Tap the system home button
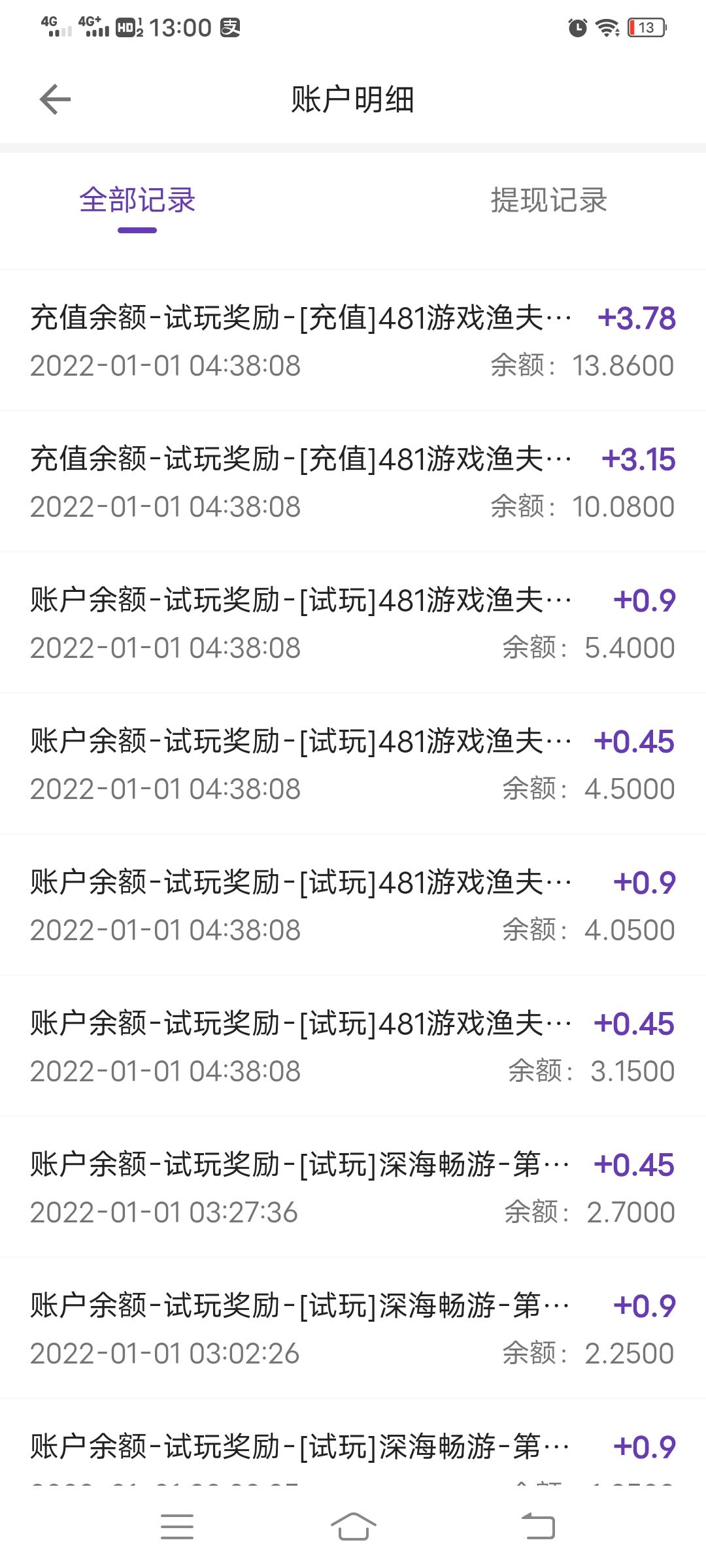 coord(353,1527)
